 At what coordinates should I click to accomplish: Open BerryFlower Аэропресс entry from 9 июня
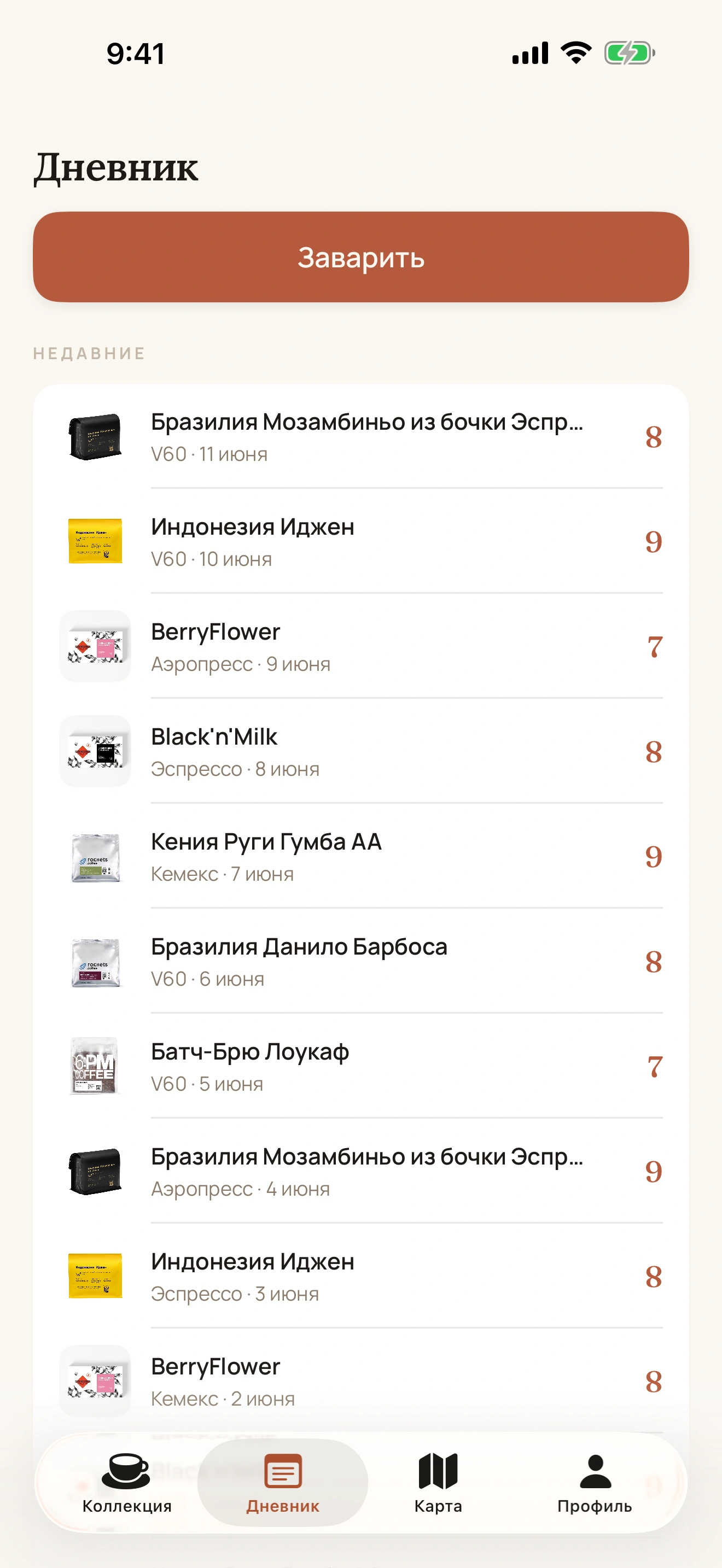[361, 646]
